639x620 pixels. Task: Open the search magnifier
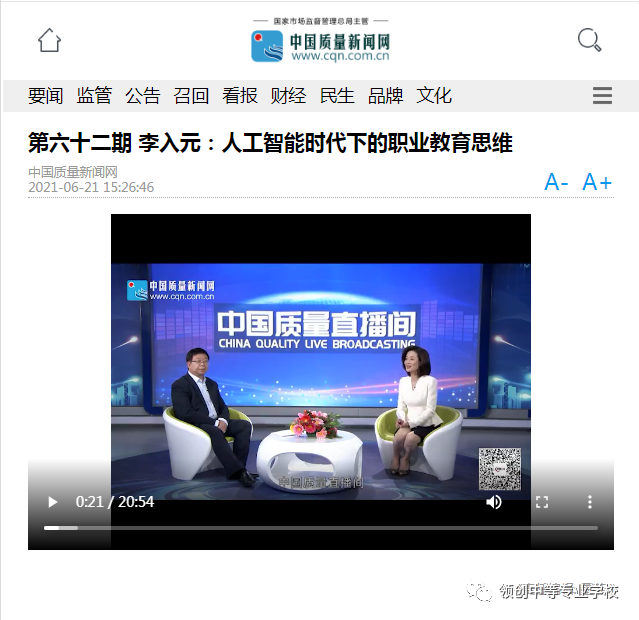pos(590,41)
